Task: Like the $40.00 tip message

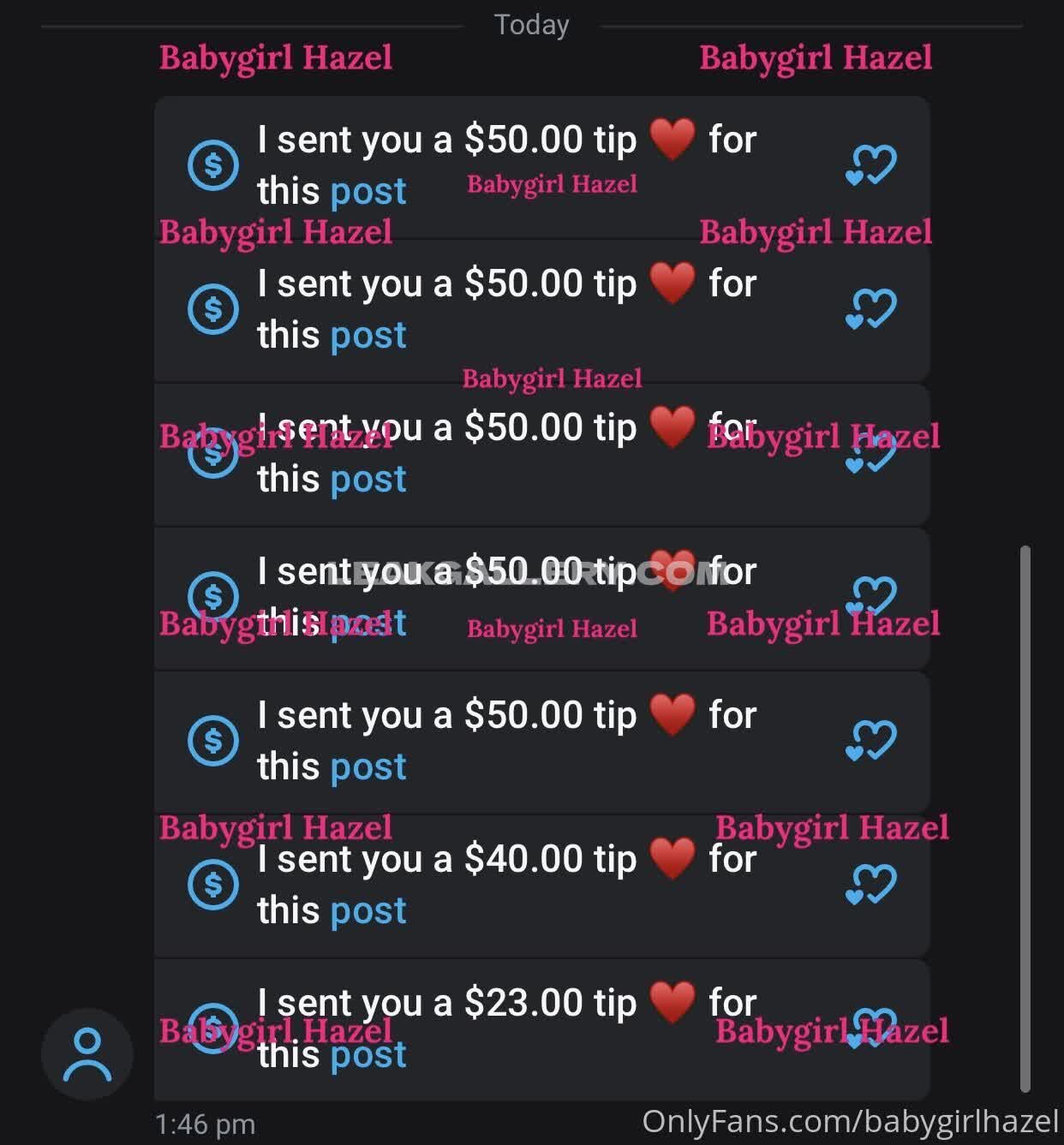Action: click(x=871, y=884)
